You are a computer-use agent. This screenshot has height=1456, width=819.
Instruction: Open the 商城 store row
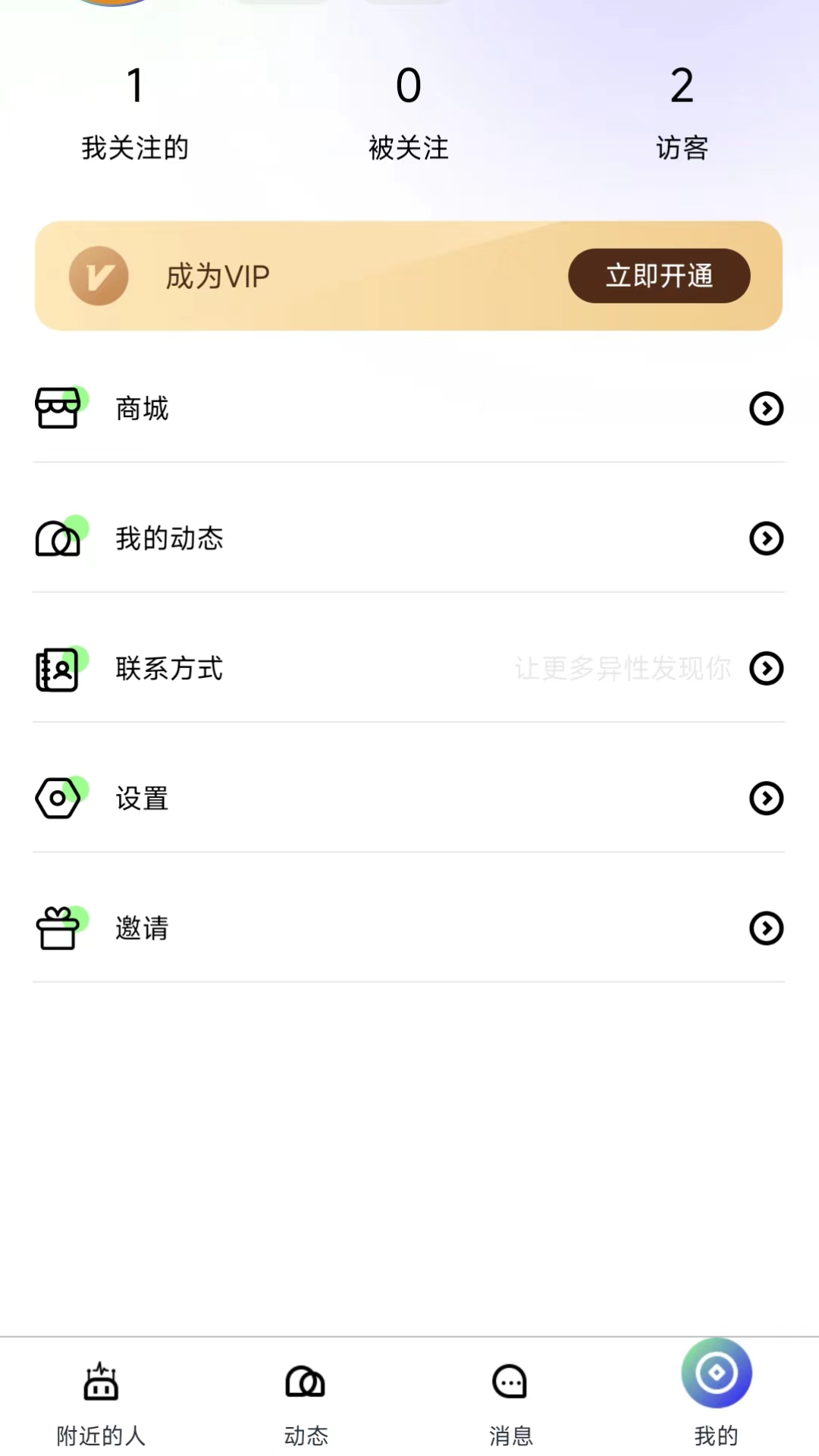(x=409, y=409)
